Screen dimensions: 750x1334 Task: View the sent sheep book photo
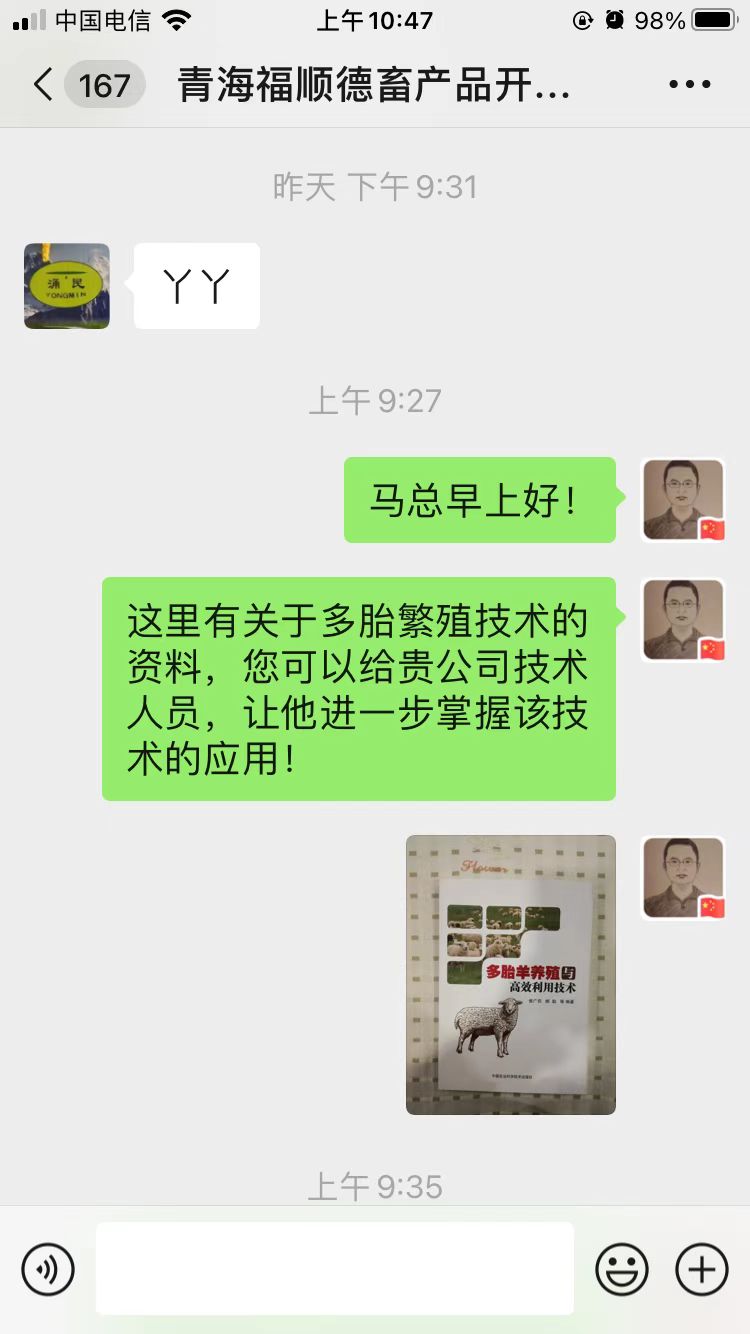[510, 974]
